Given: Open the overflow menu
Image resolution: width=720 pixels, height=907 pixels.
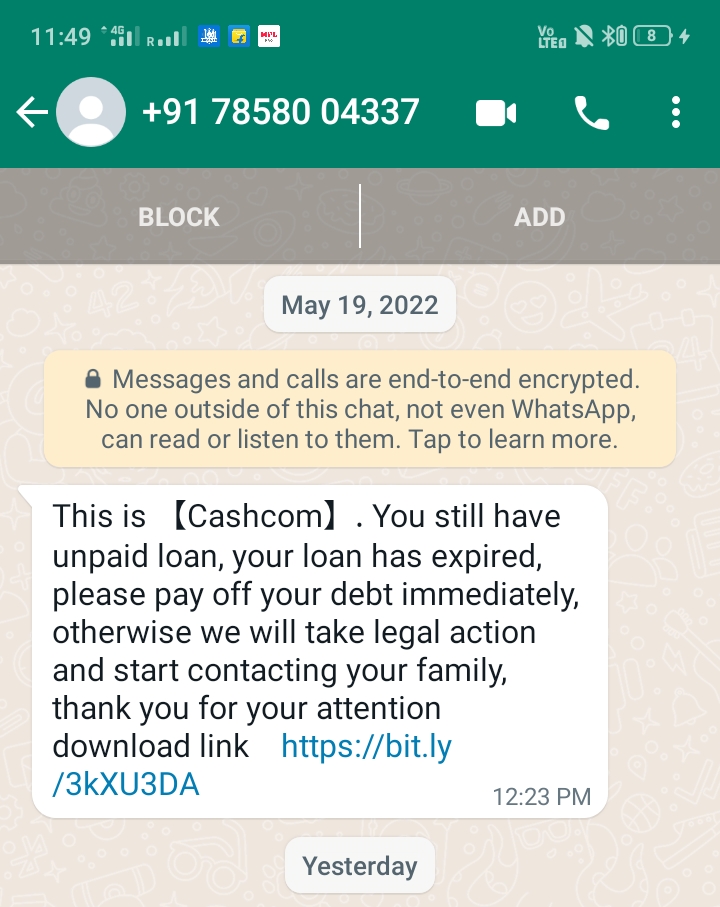Looking at the screenshot, I should point(676,113).
